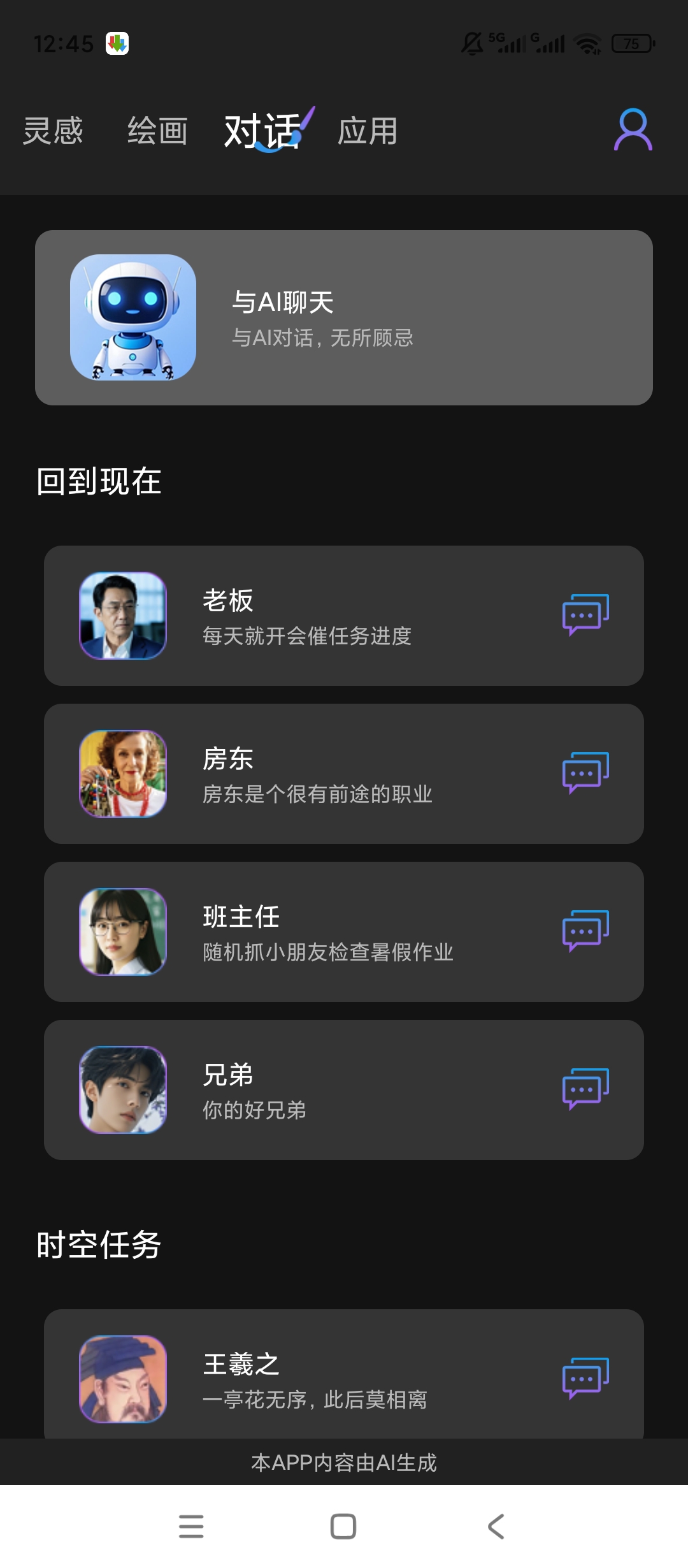Switch to the 应用 tab
The image size is (688, 1568).
point(368,131)
